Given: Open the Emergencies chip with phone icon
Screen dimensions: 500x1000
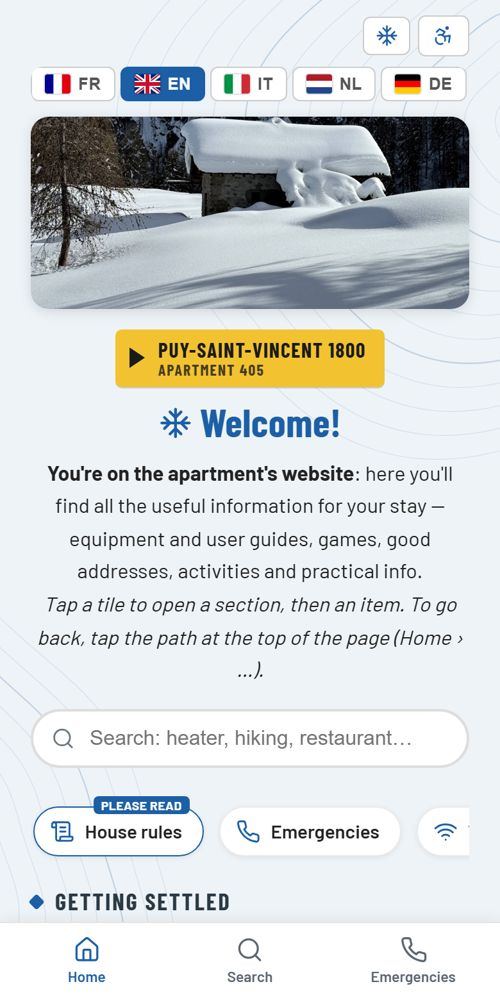Looking at the screenshot, I should coord(310,832).
